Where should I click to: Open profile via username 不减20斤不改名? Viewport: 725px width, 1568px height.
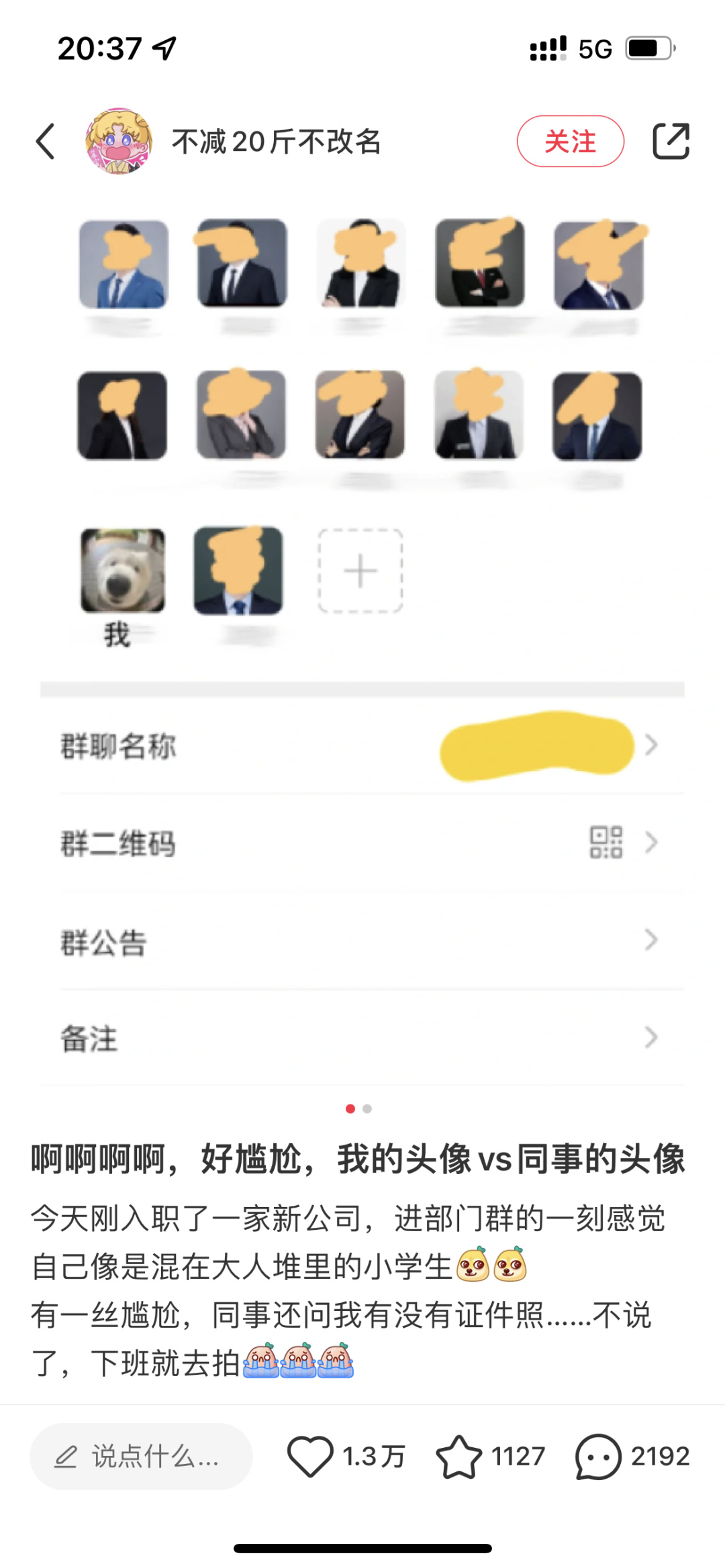[277, 142]
